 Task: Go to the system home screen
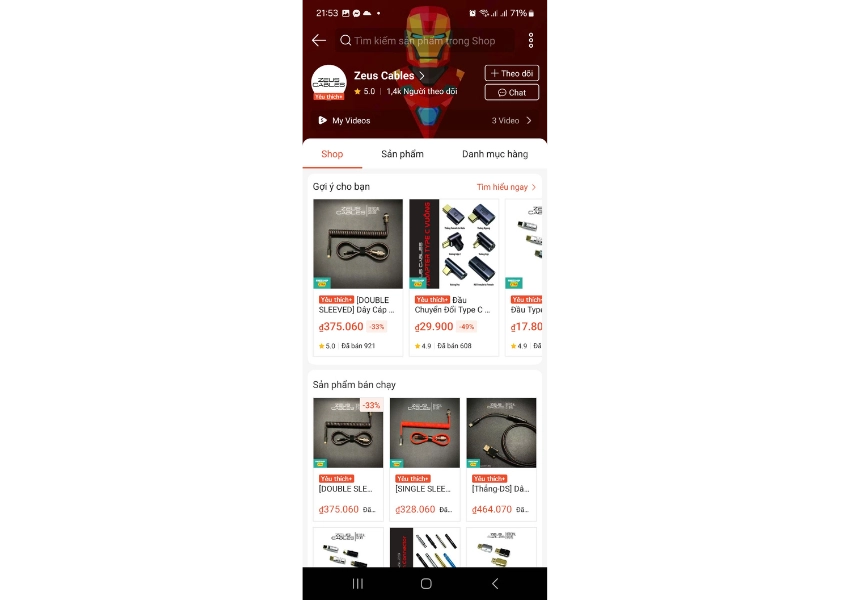pyautogui.click(x=426, y=584)
